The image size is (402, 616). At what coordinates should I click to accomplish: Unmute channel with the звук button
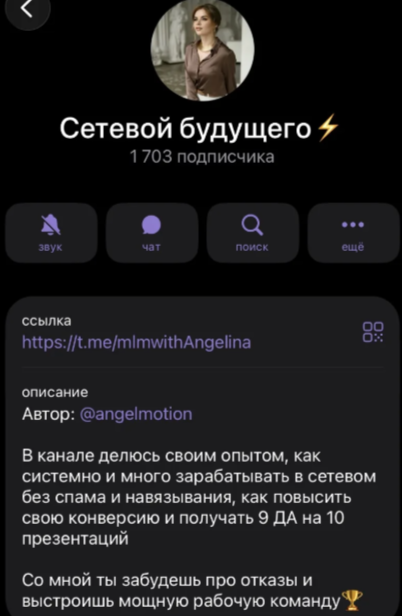(51, 233)
